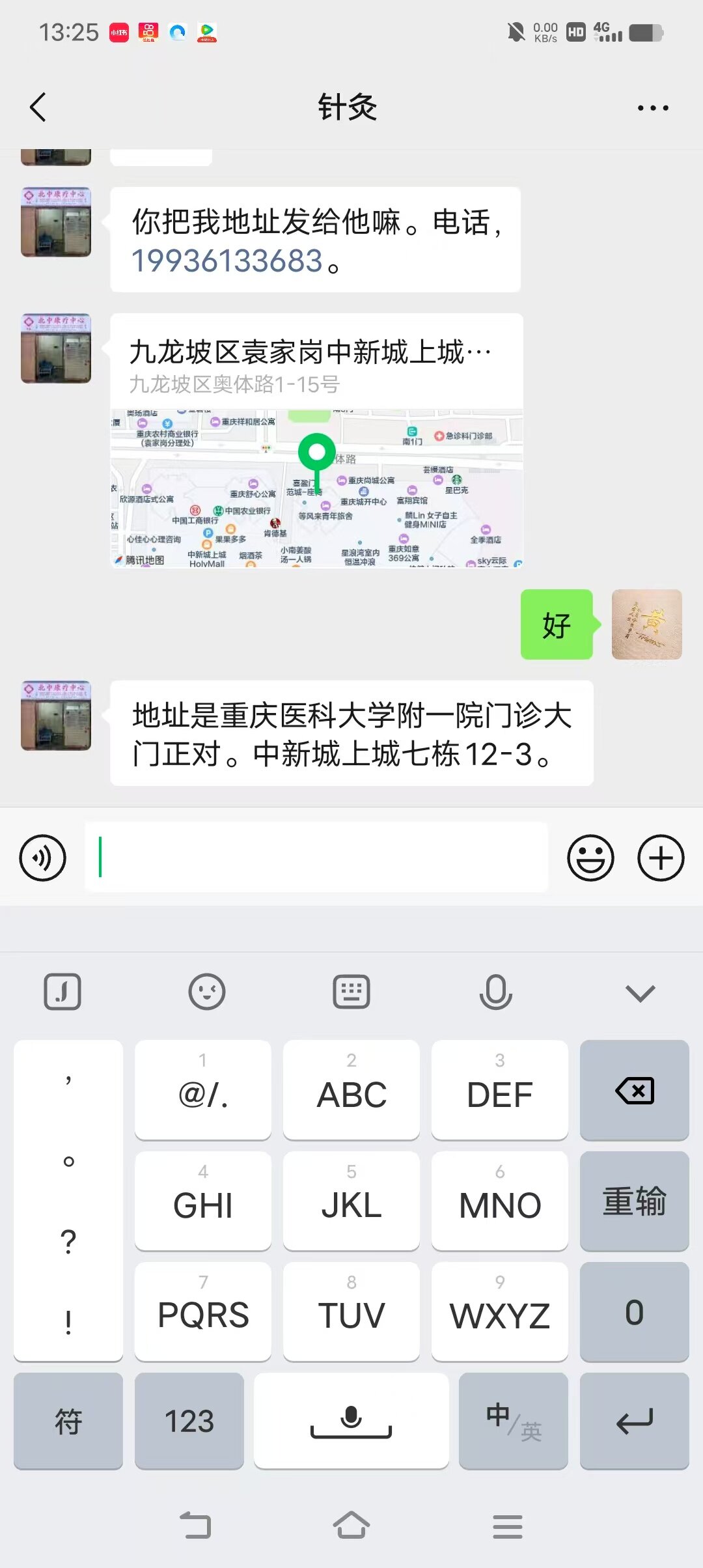Tap the phone number 19936133683 link

[227, 262]
